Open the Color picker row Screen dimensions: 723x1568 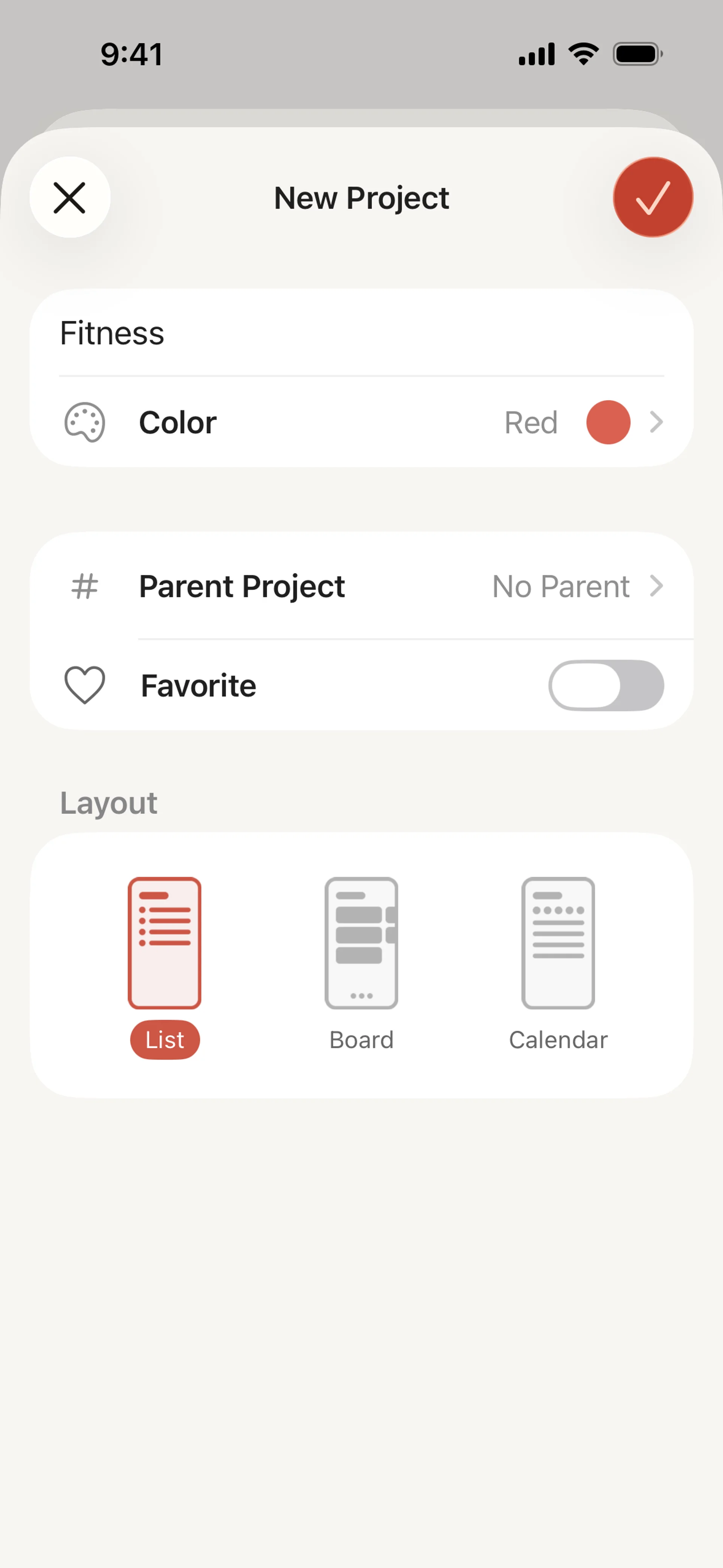click(x=361, y=422)
